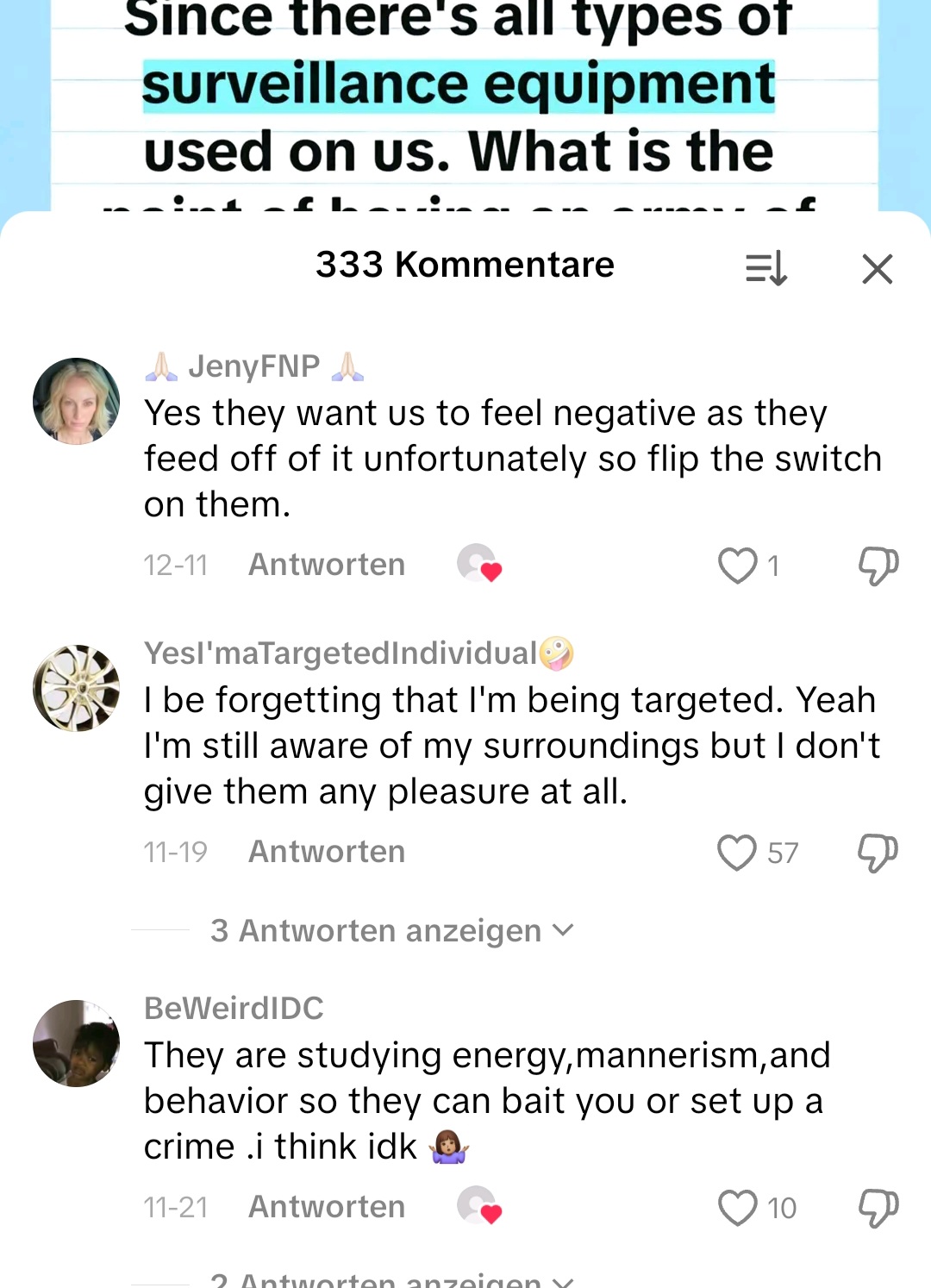Open BeWeirdIDC's profile avatar
931x1288 pixels.
(77, 1043)
